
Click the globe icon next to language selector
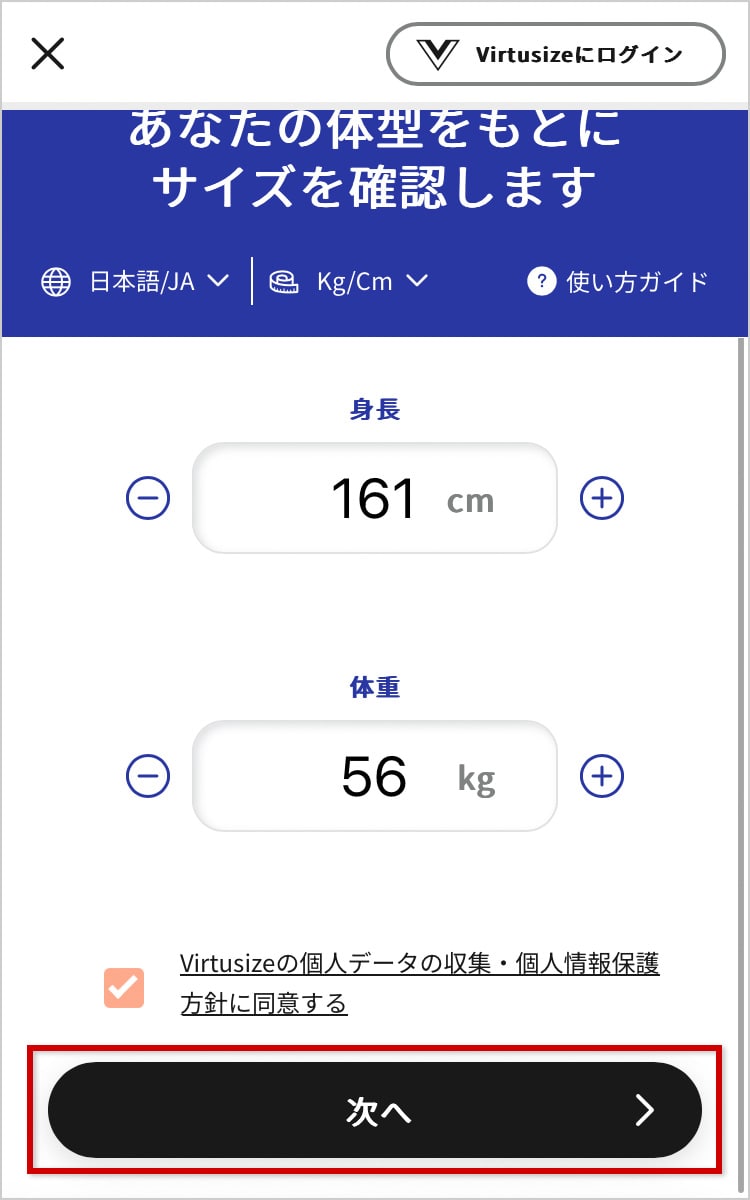point(55,281)
